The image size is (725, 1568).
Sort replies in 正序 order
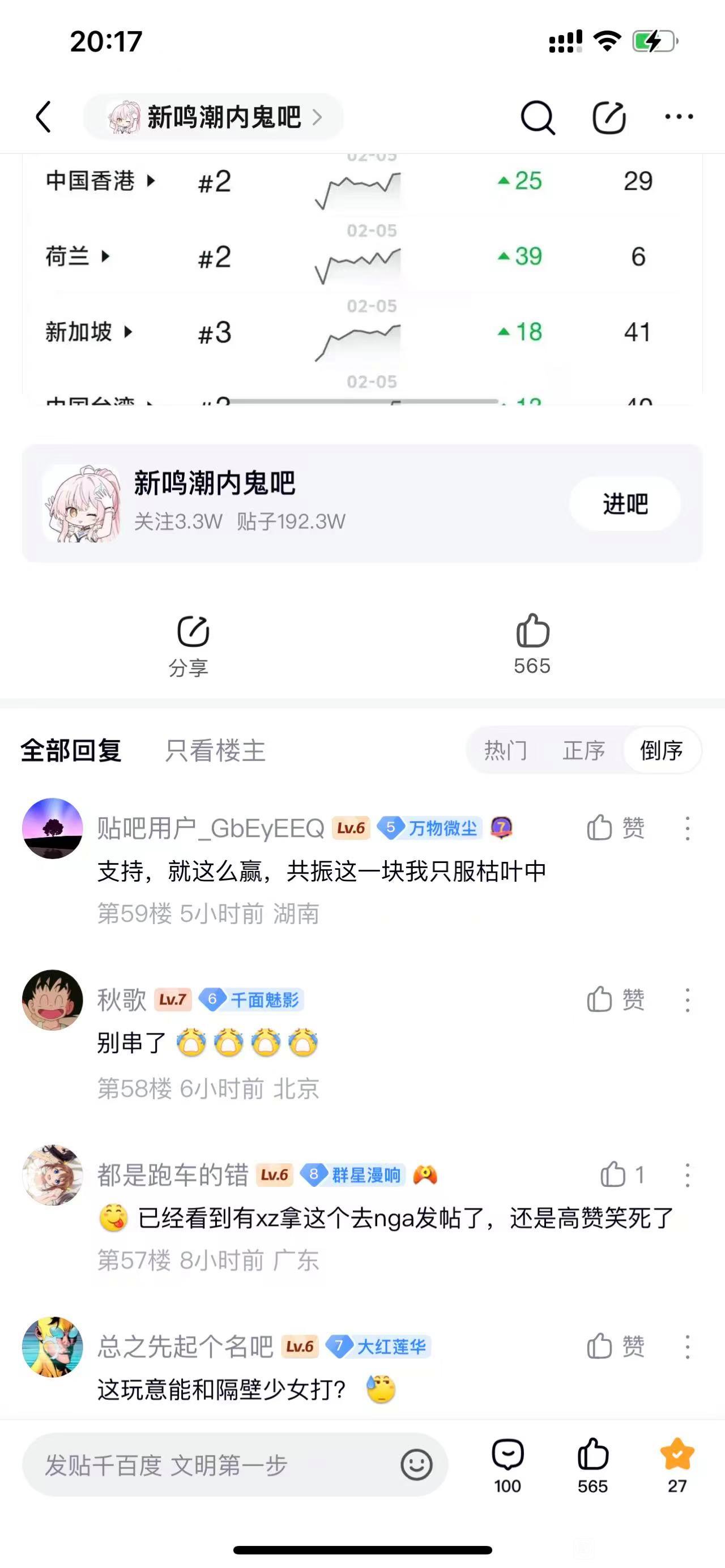(583, 750)
